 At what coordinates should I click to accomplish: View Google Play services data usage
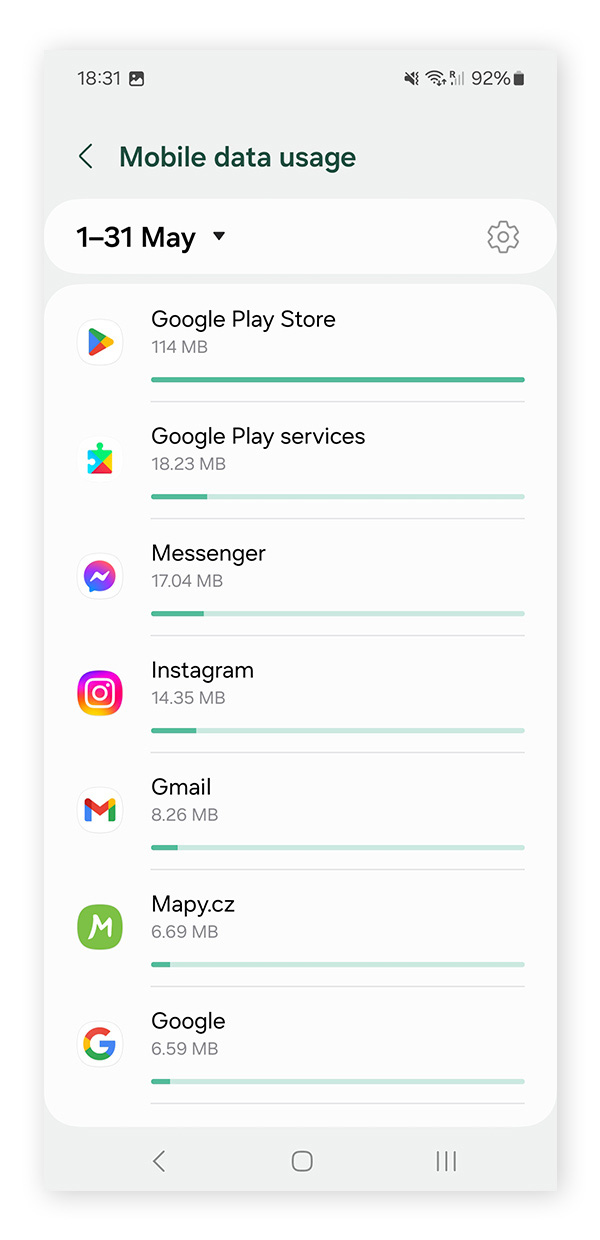tap(300, 460)
